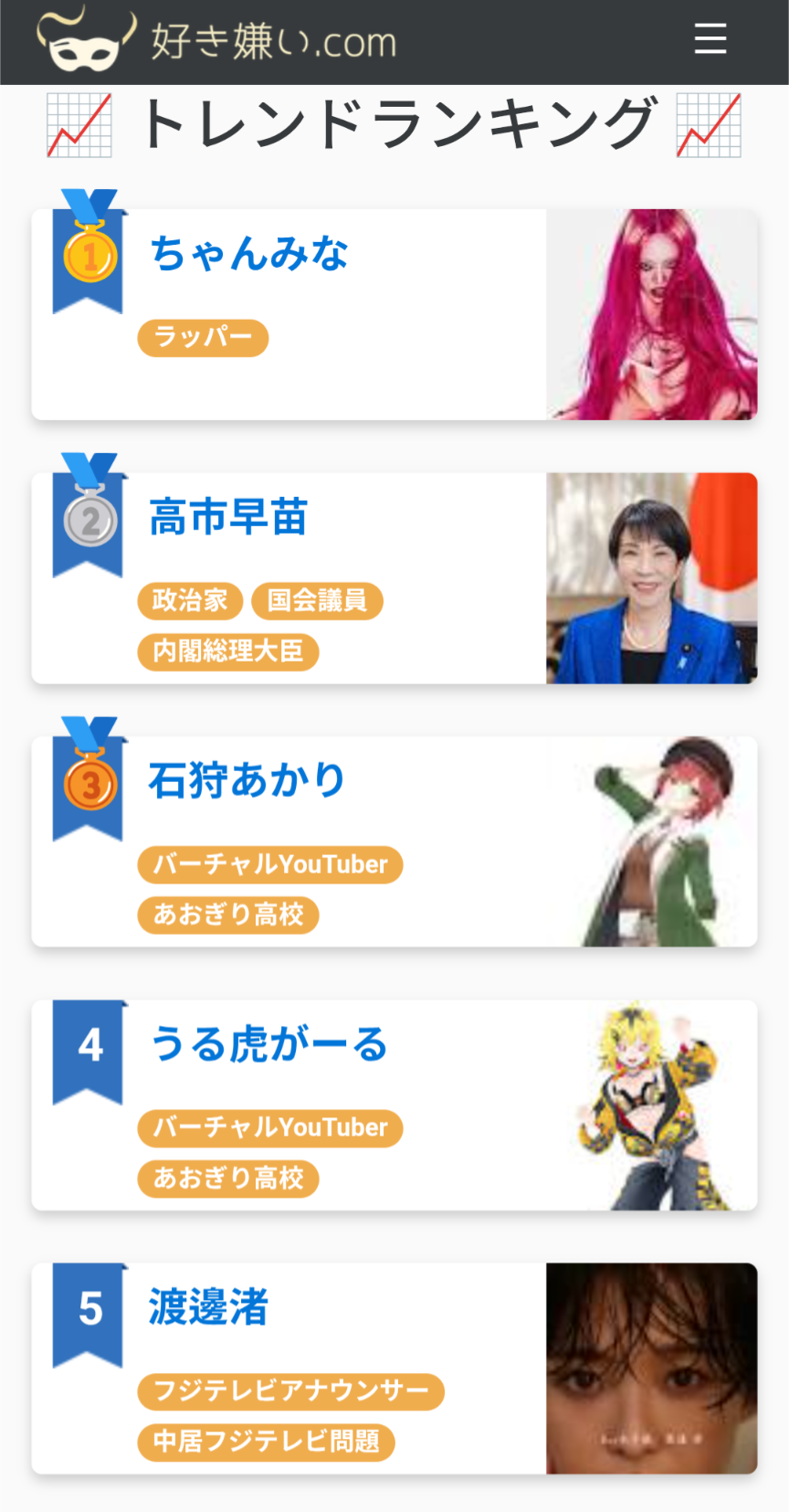The width and height of the screenshot is (789, 1512).
Task: Open the hamburger menu
Action: point(710,39)
